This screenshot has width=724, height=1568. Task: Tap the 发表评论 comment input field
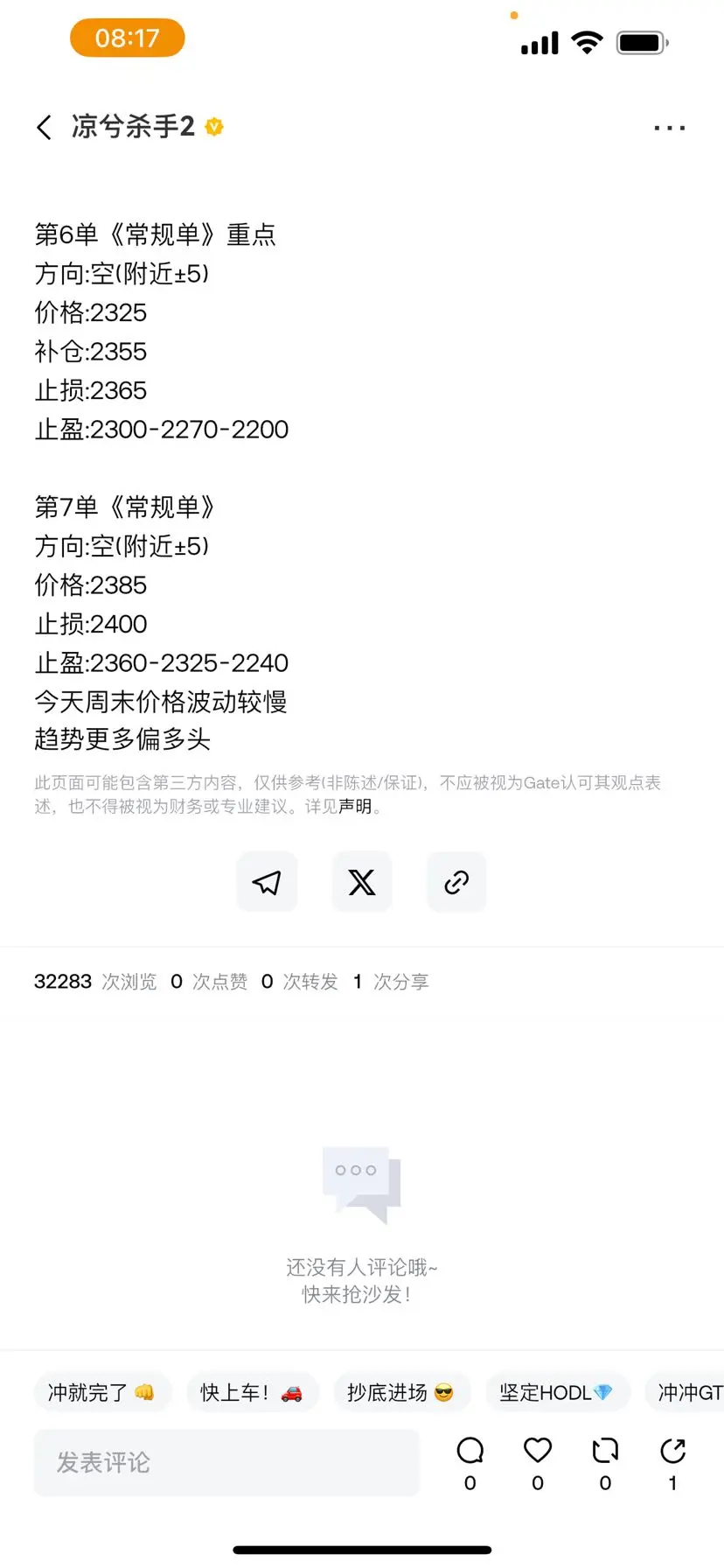tap(226, 1461)
